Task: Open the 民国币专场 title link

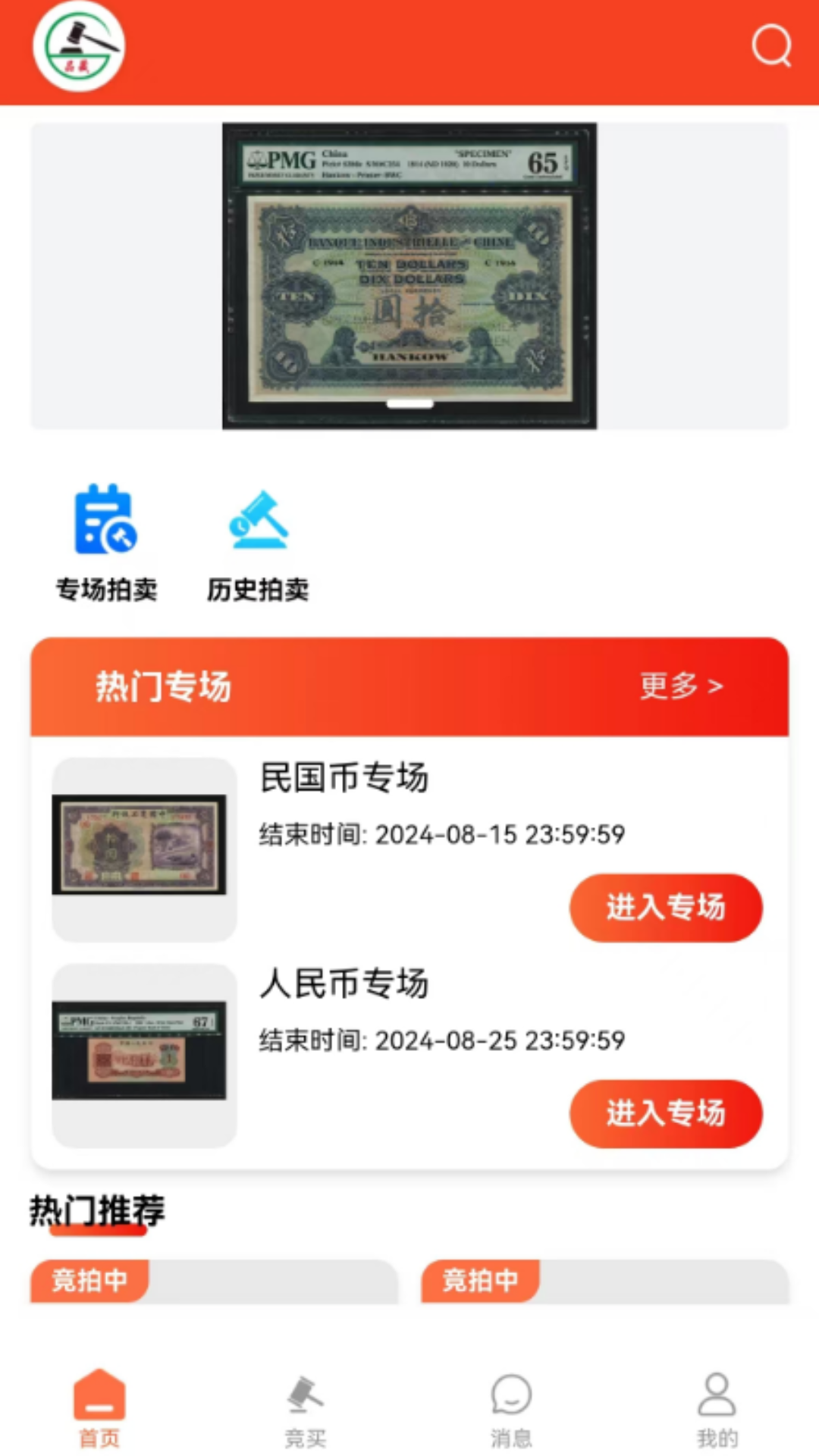Action: click(345, 777)
